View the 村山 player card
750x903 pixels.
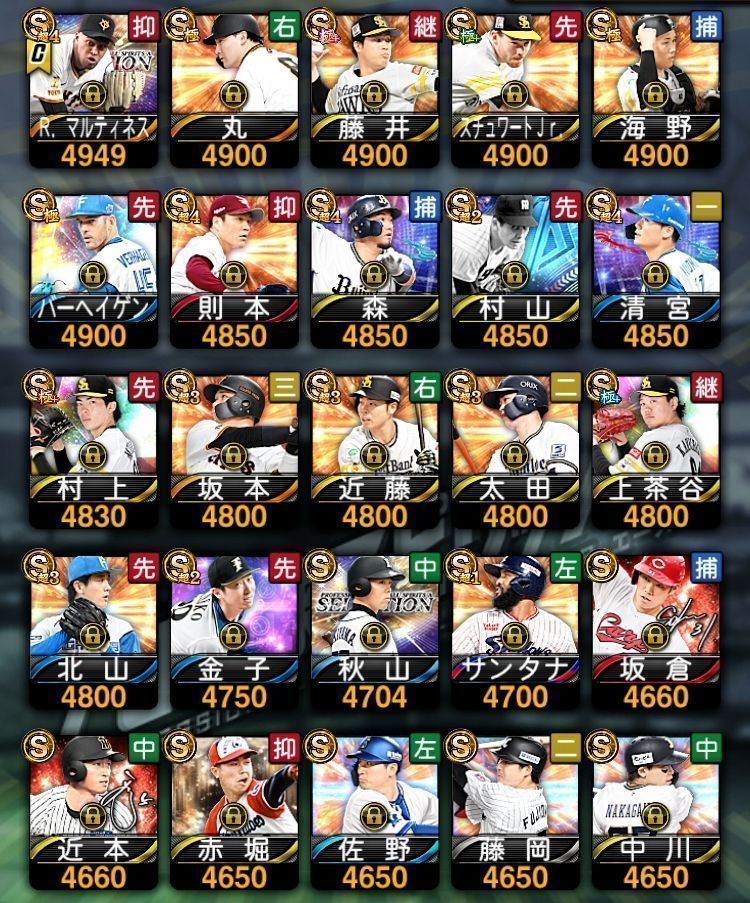[513, 270]
